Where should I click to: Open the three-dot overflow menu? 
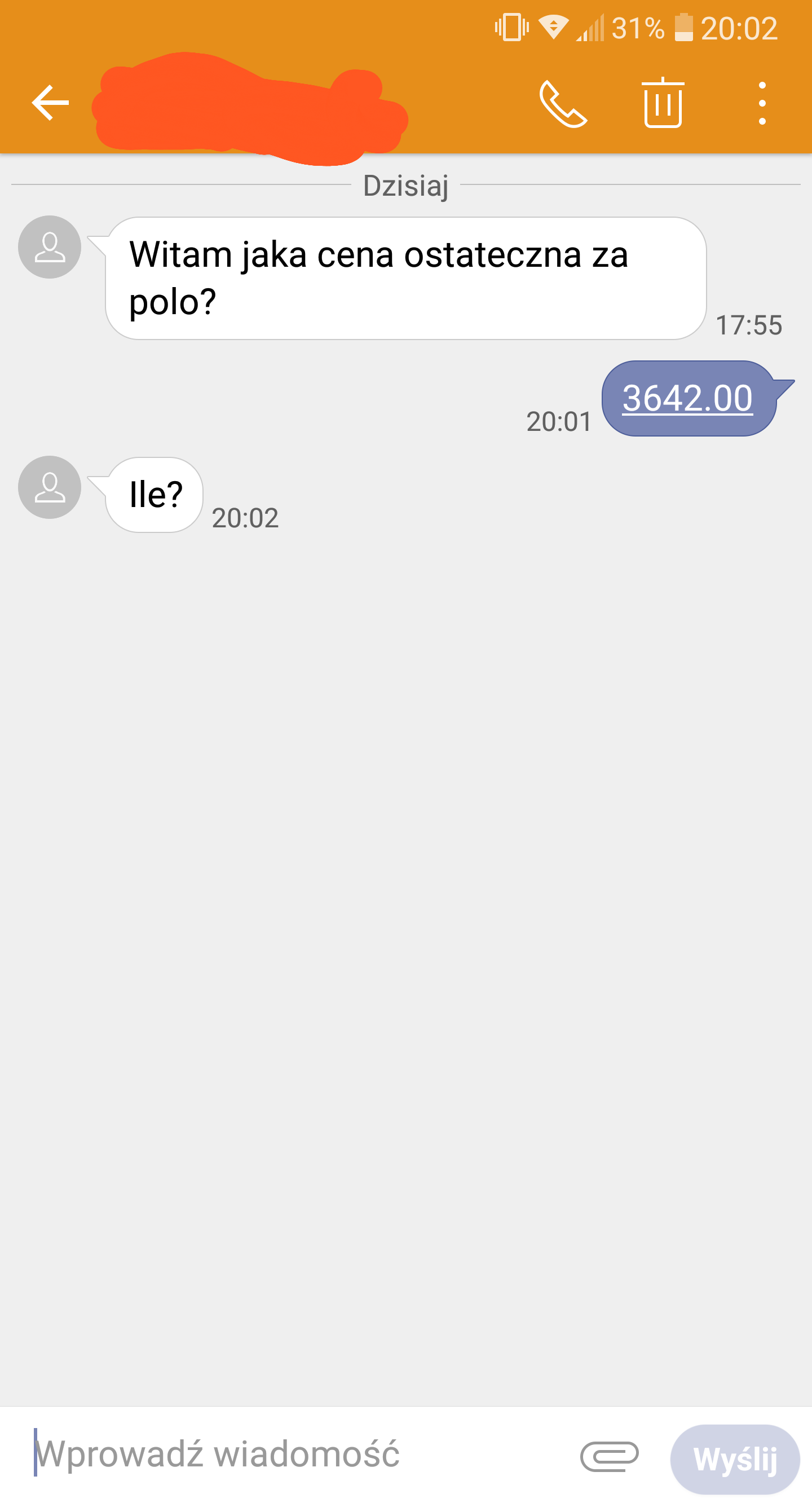pyautogui.click(x=762, y=104)
